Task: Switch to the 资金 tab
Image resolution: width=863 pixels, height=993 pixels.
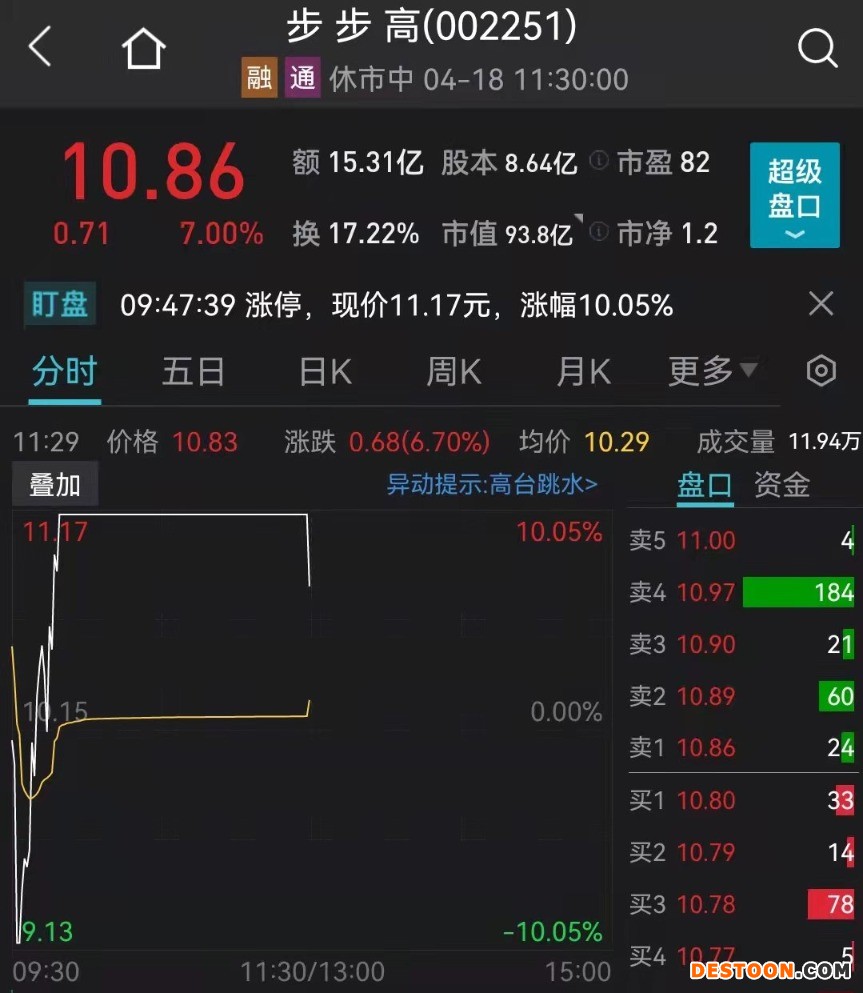Action: click(x=782, y=485)
